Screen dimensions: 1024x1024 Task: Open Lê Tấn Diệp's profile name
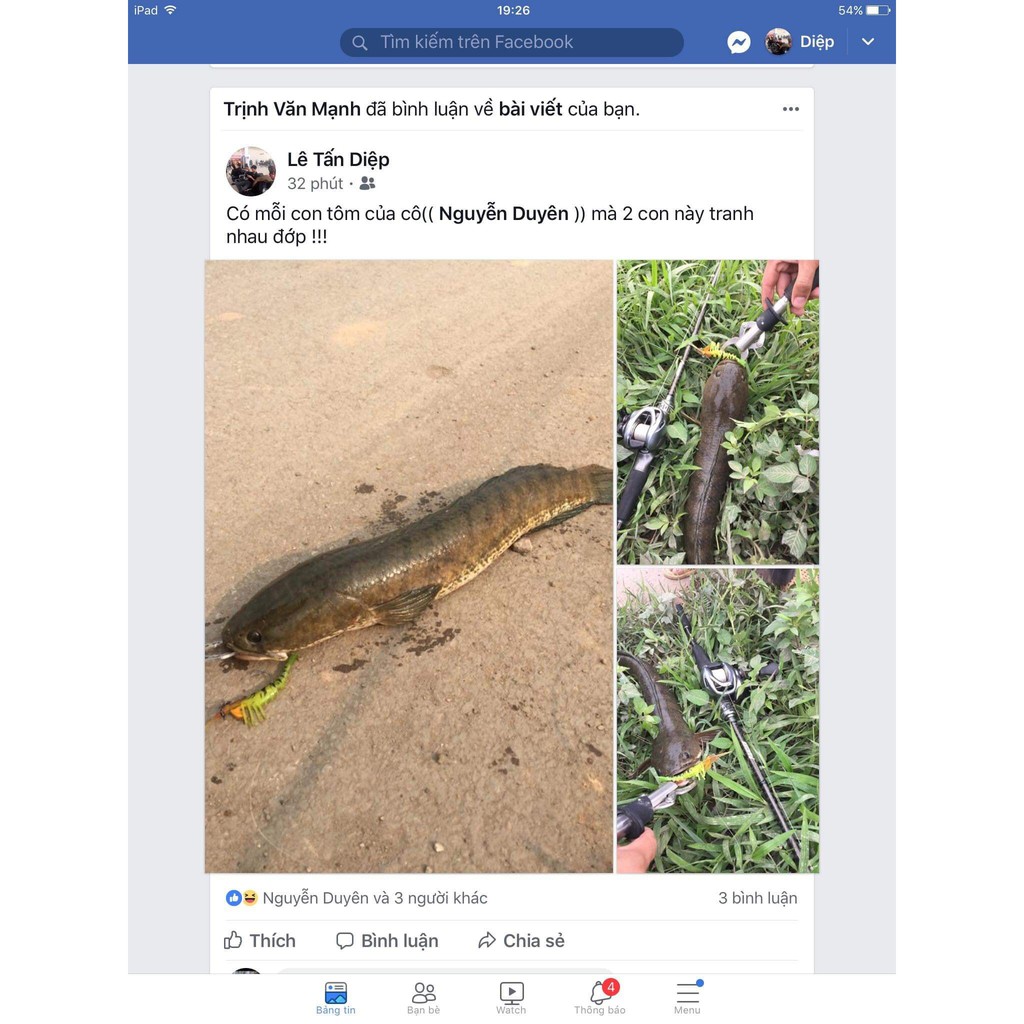click(338, 159)
